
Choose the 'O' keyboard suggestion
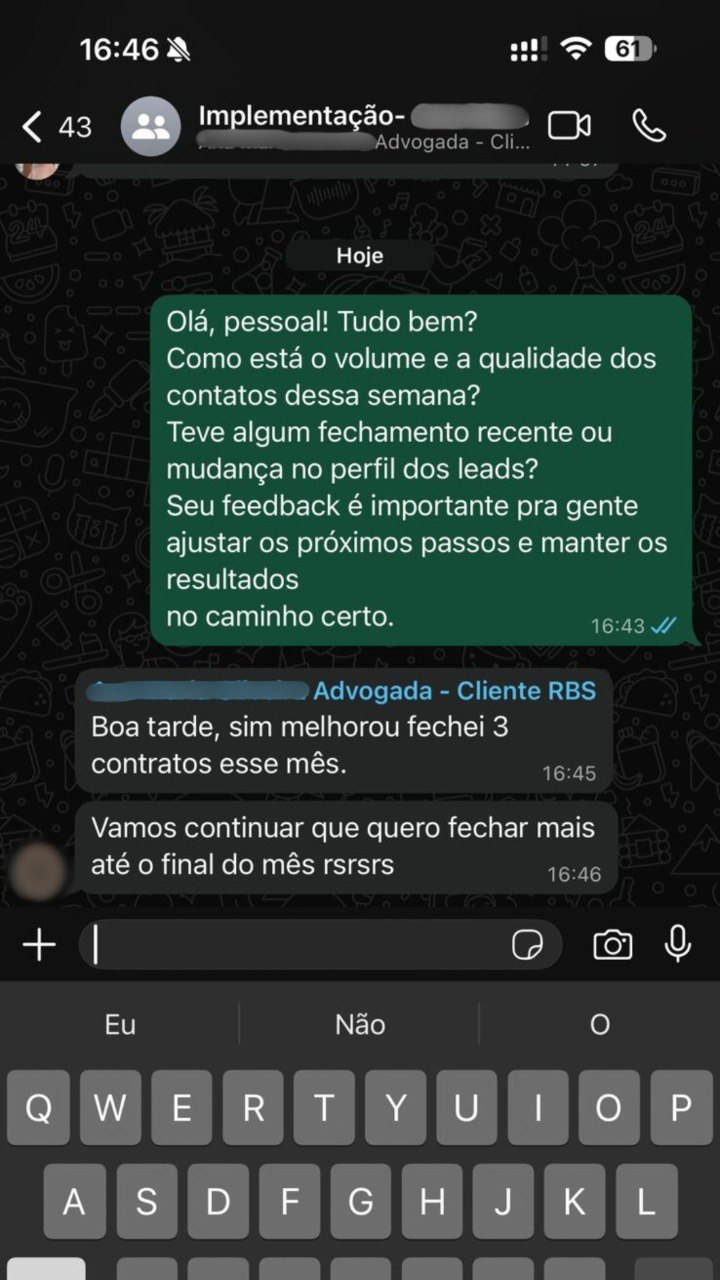pos(598,1024)
